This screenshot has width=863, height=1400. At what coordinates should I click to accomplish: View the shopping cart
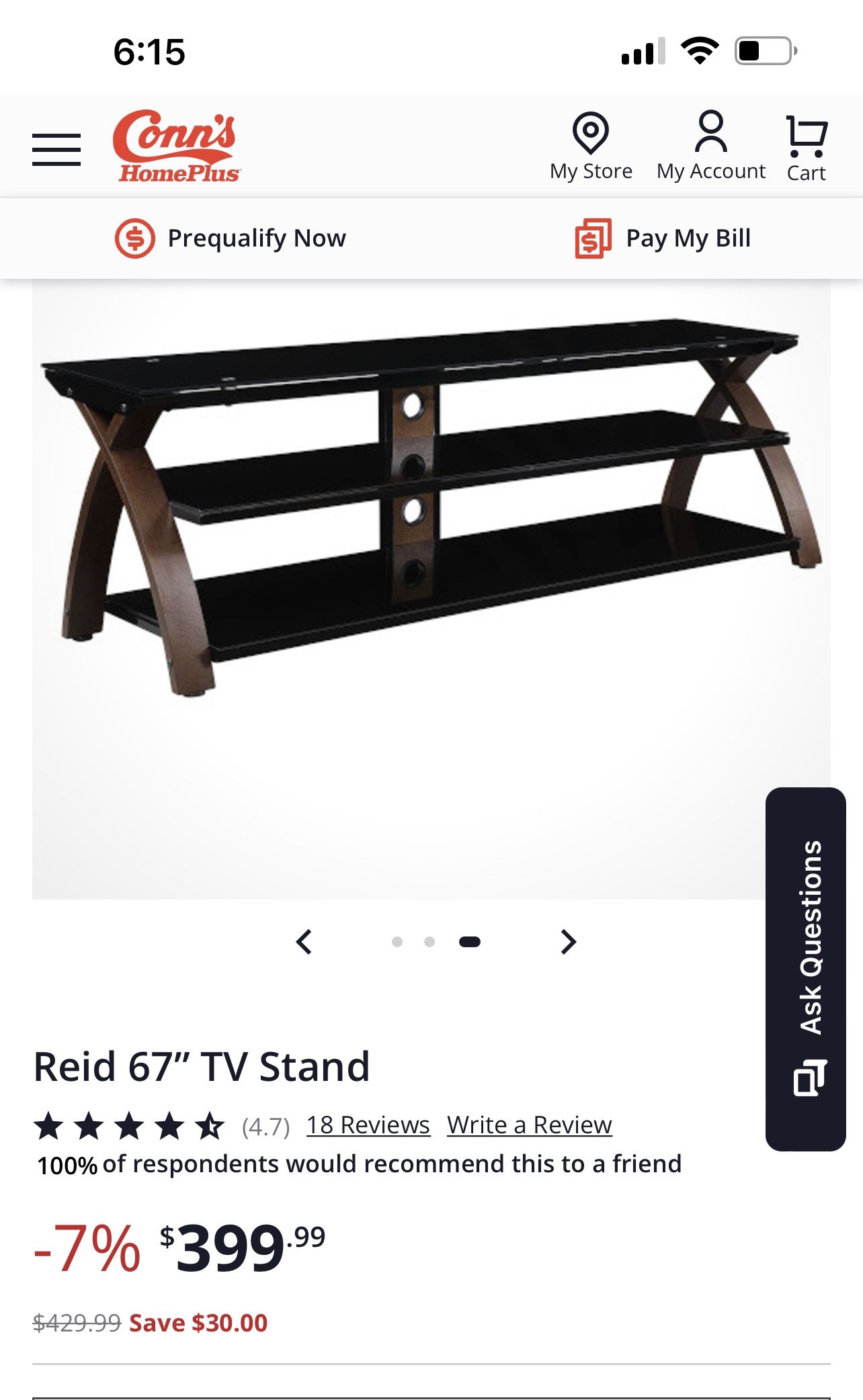(x=806, y=149)
